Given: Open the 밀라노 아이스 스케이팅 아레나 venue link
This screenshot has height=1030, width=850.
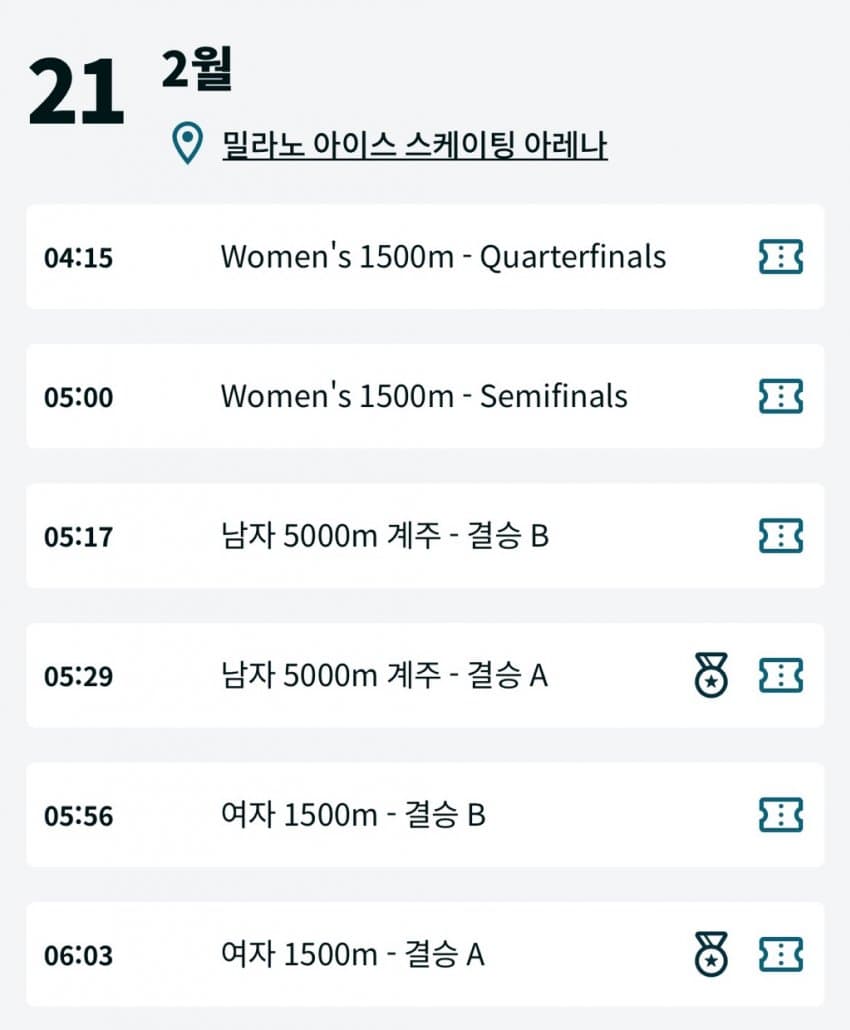Looking at the screenshot, I should point(414,146).
